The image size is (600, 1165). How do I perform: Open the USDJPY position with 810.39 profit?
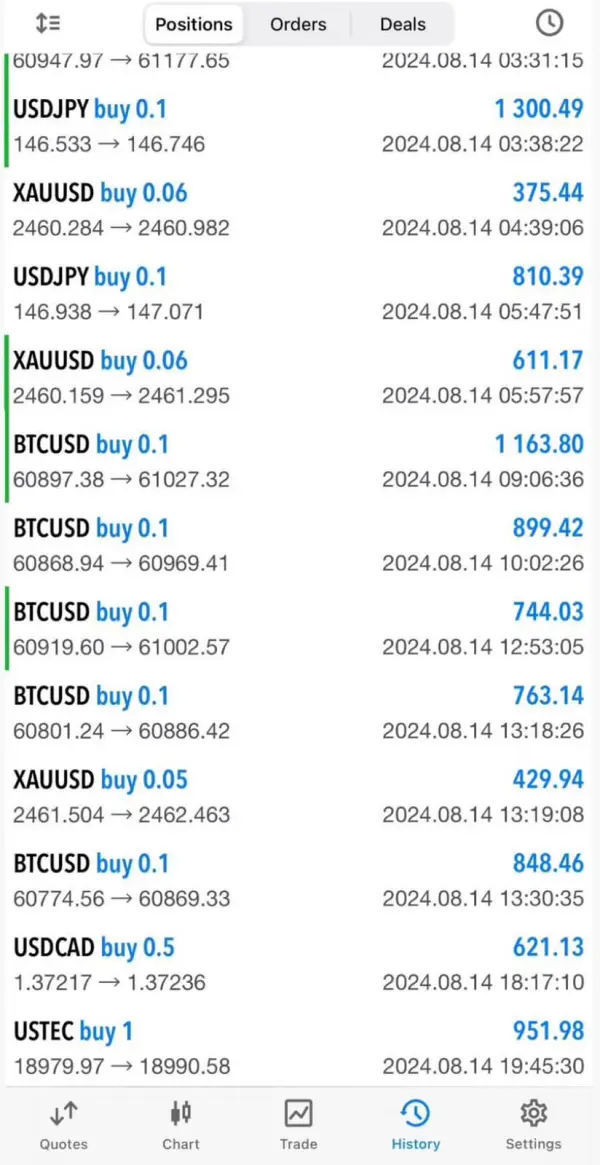(x=298, y=294)
